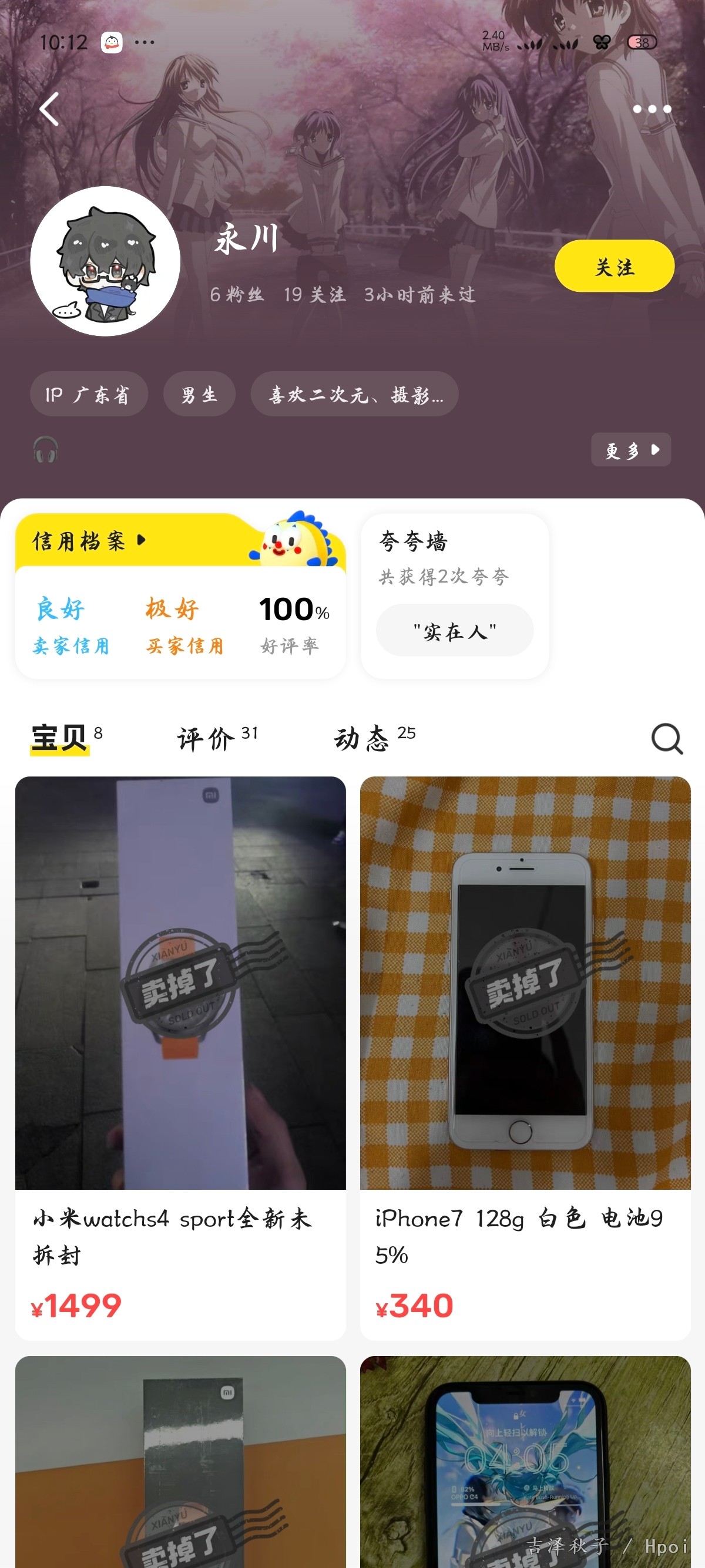Screen dimensions: 705x1568
Task: Tap the 喜欢二次元、摄影 interests chip
Action: [x=354, y=395]
